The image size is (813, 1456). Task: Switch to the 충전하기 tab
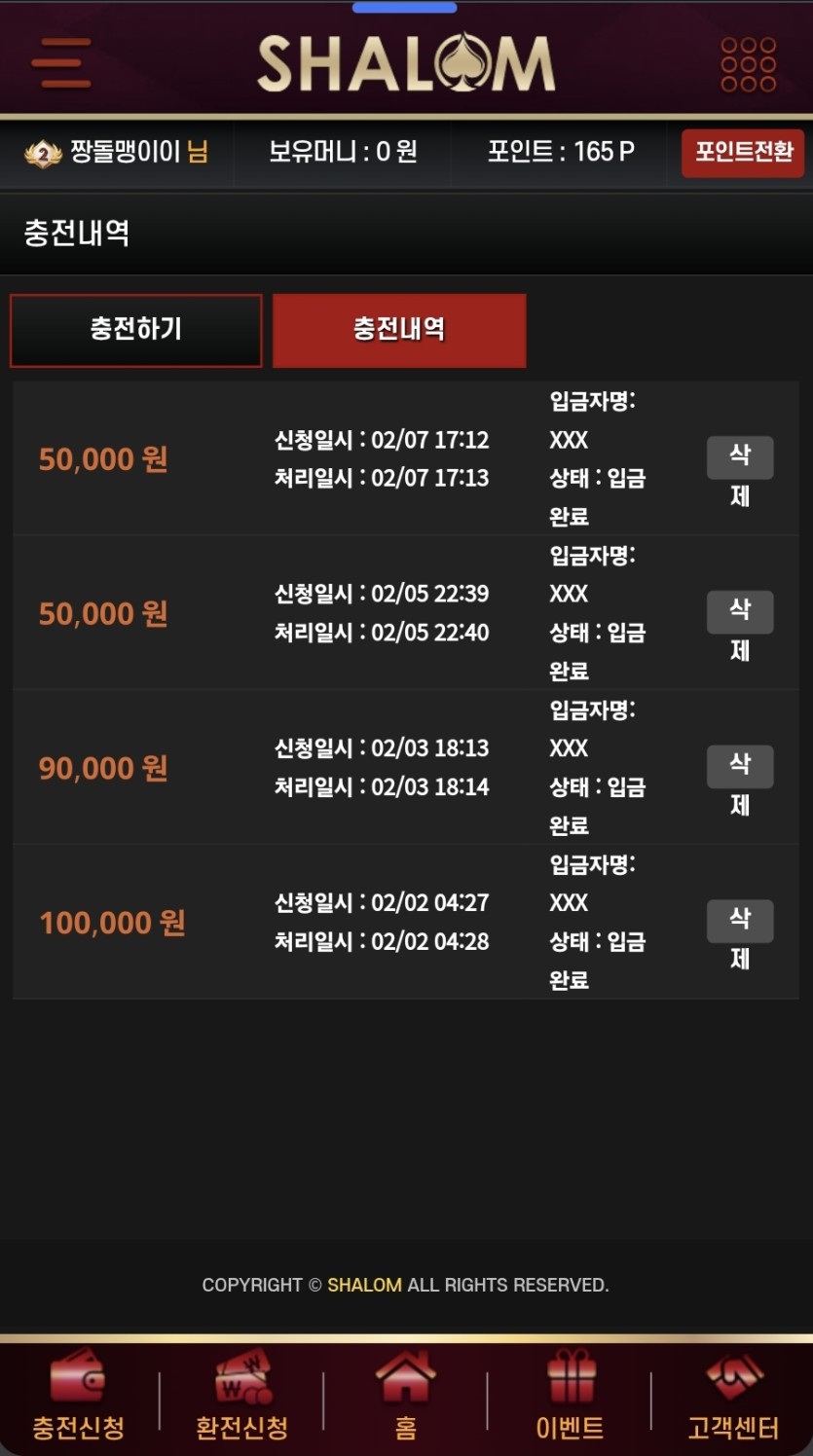pos(136,330)
